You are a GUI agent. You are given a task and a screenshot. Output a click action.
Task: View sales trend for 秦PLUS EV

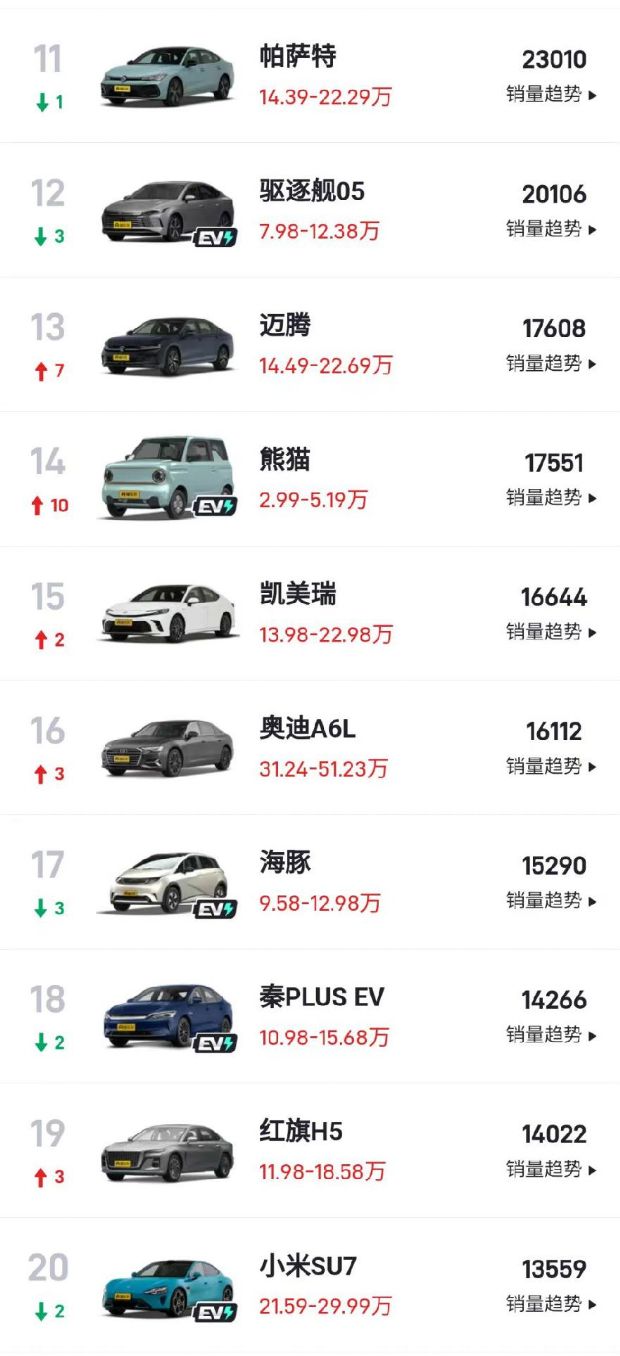pyautogui.click(x=551, y=1035)
